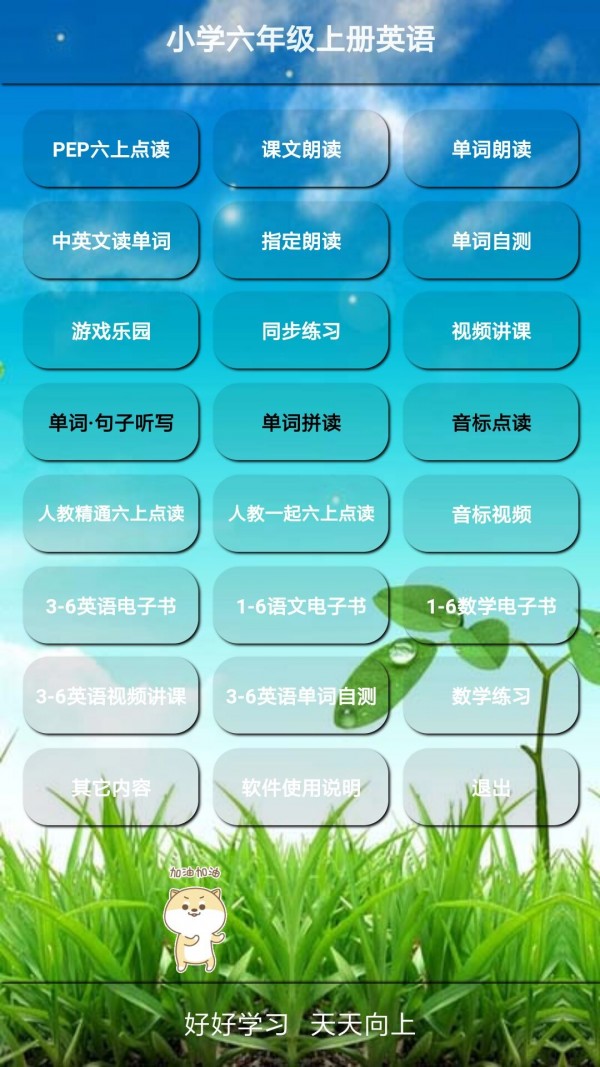Screen dimensions: 600x1067
Task: Open 音标视频
Action: 491,514
